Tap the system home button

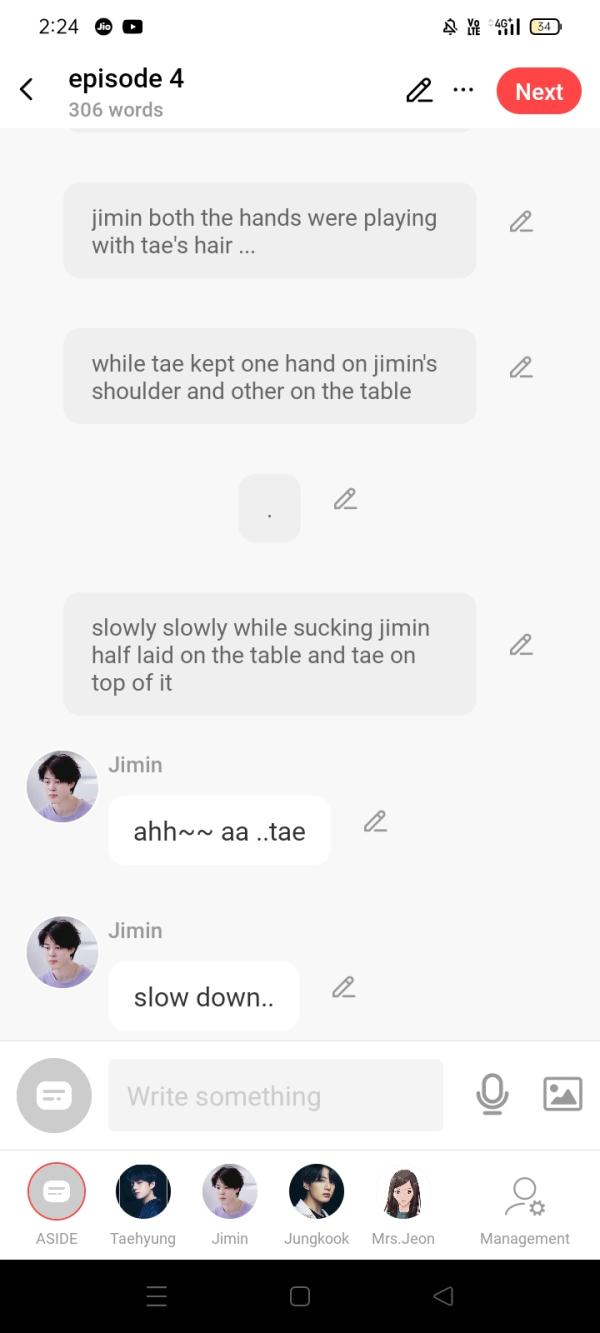300,1296
